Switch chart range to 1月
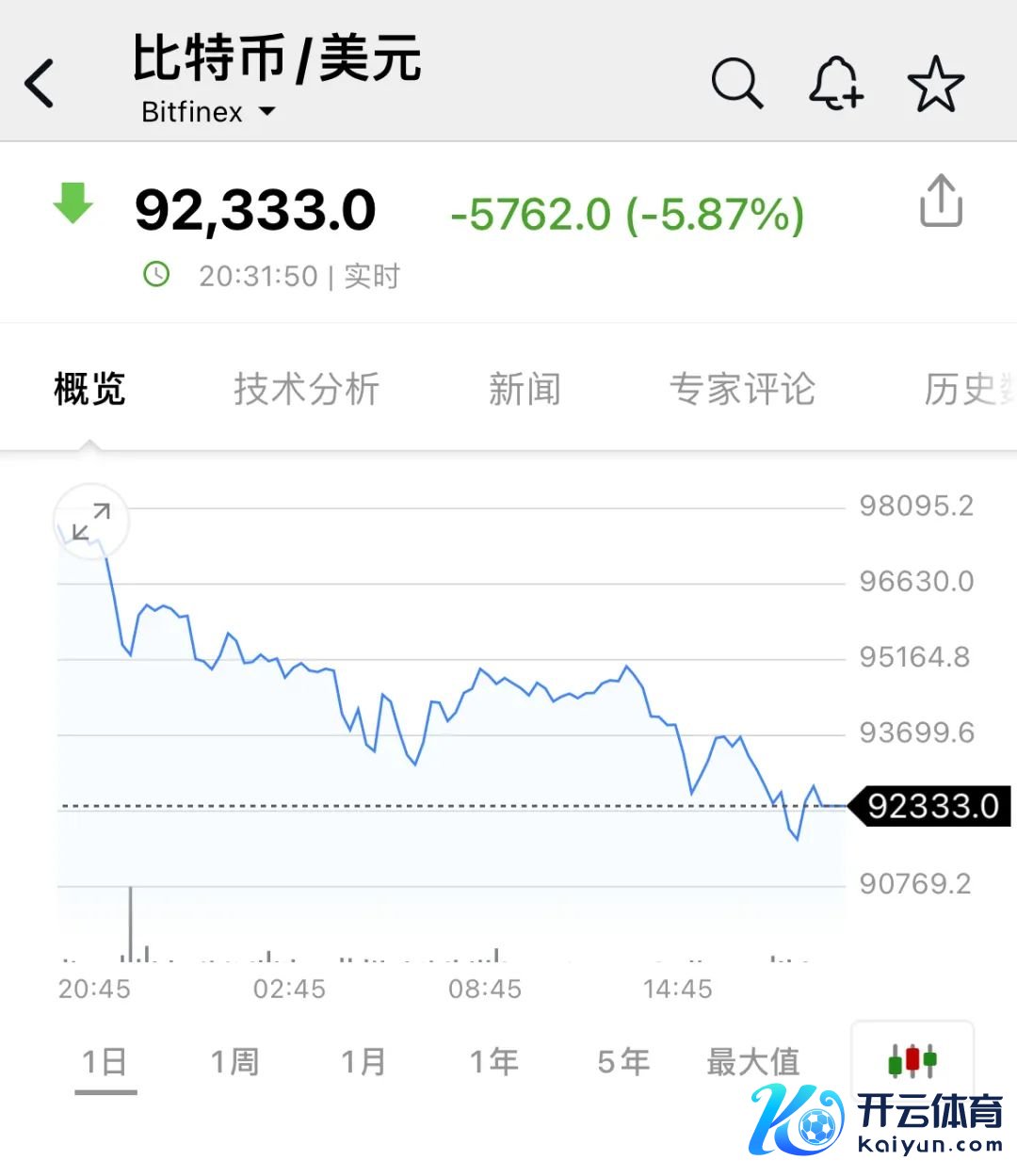 click(363, 1062)
